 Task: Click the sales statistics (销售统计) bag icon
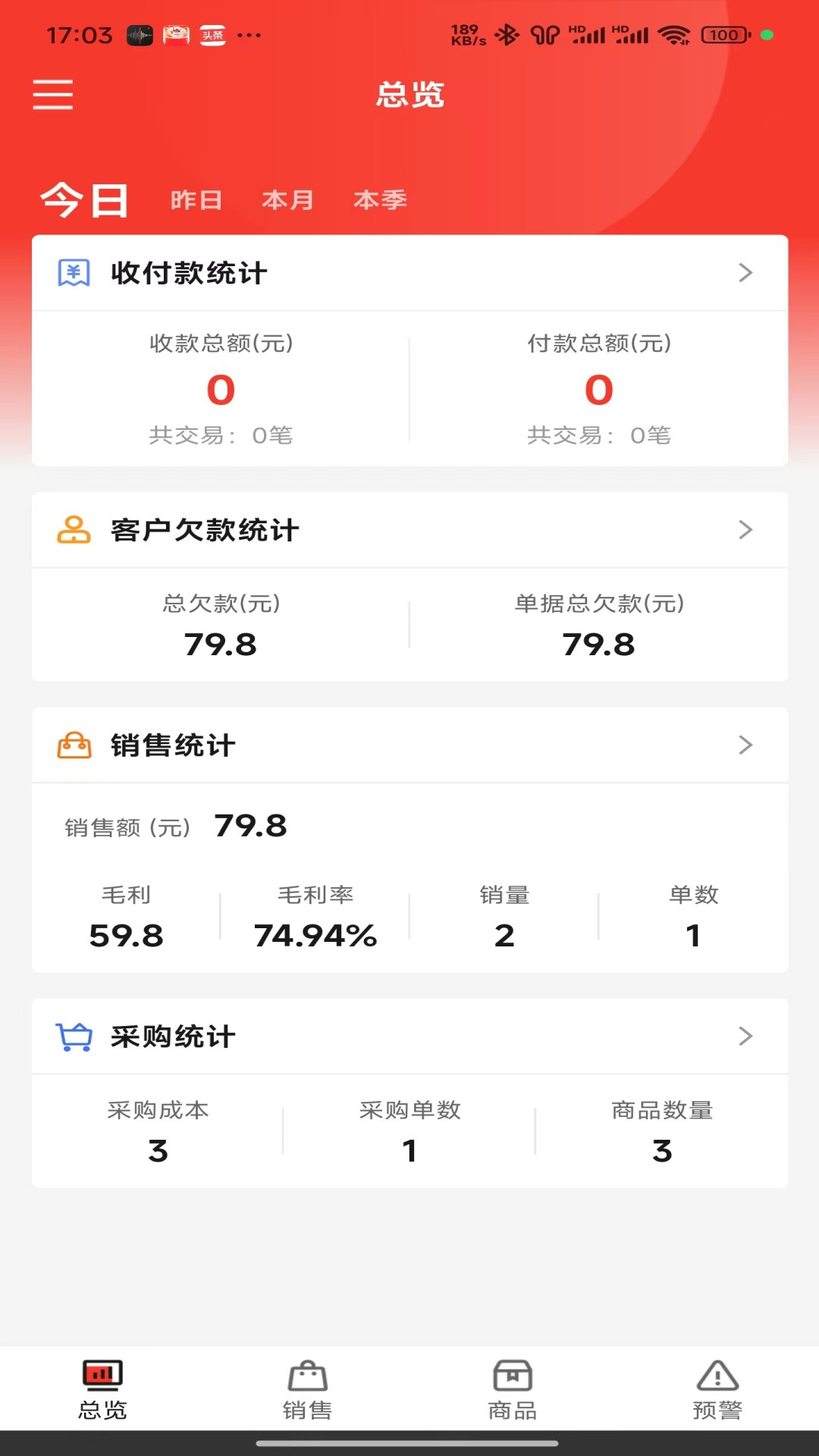(x=73, y=745)
